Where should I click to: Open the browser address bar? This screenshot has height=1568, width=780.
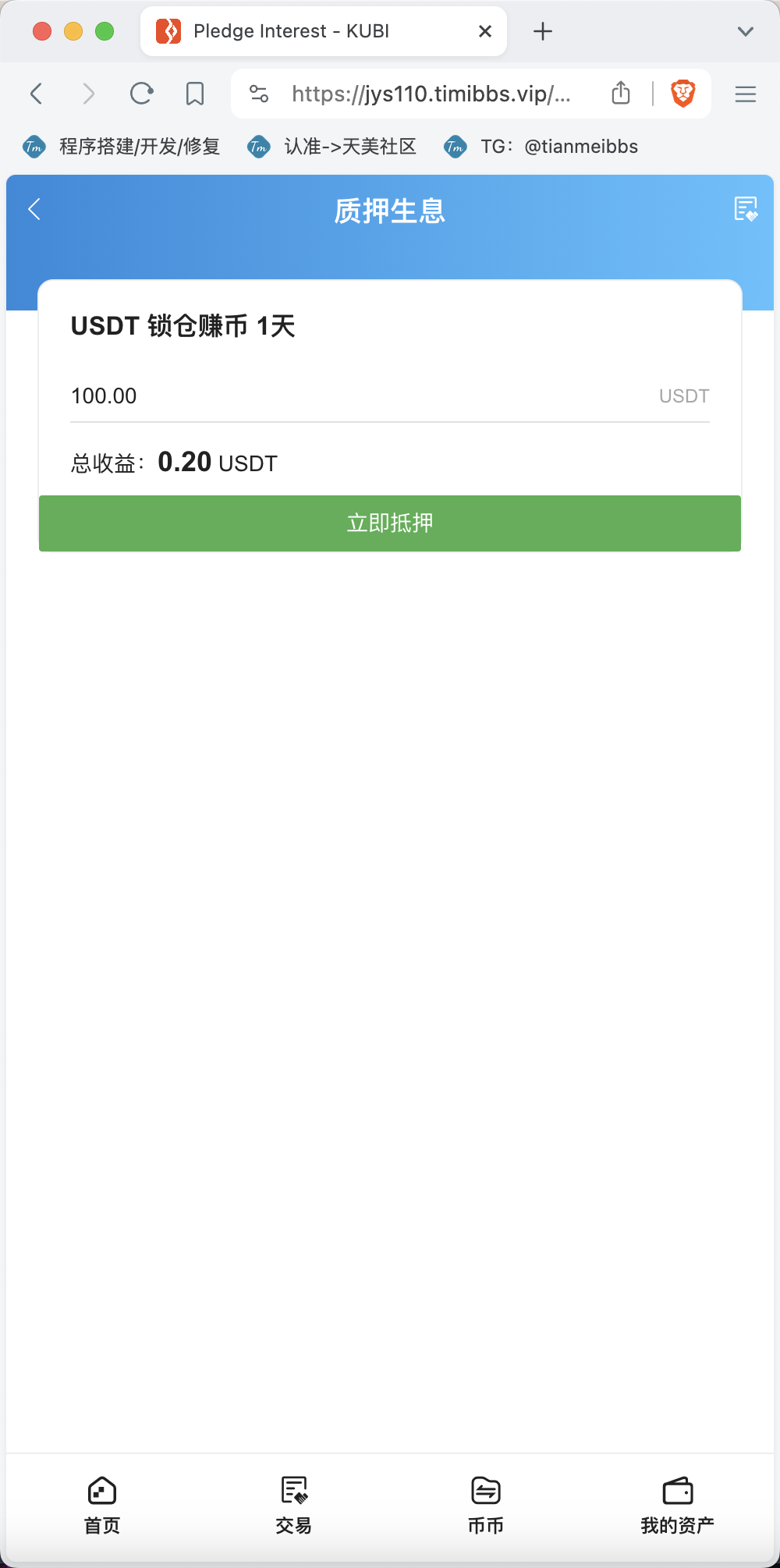click(x=431, y=94)
